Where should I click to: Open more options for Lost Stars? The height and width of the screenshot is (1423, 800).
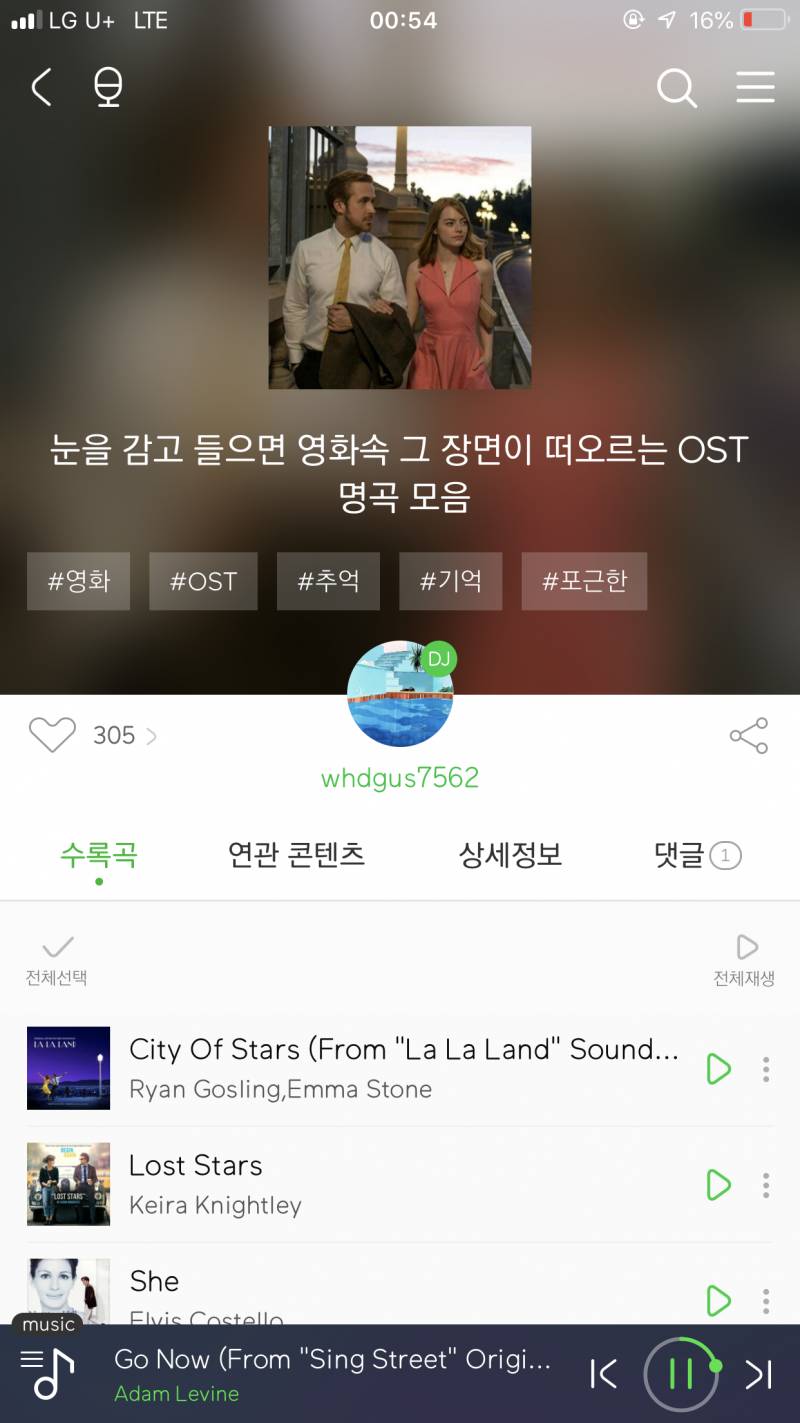(x=766, y=1185)
